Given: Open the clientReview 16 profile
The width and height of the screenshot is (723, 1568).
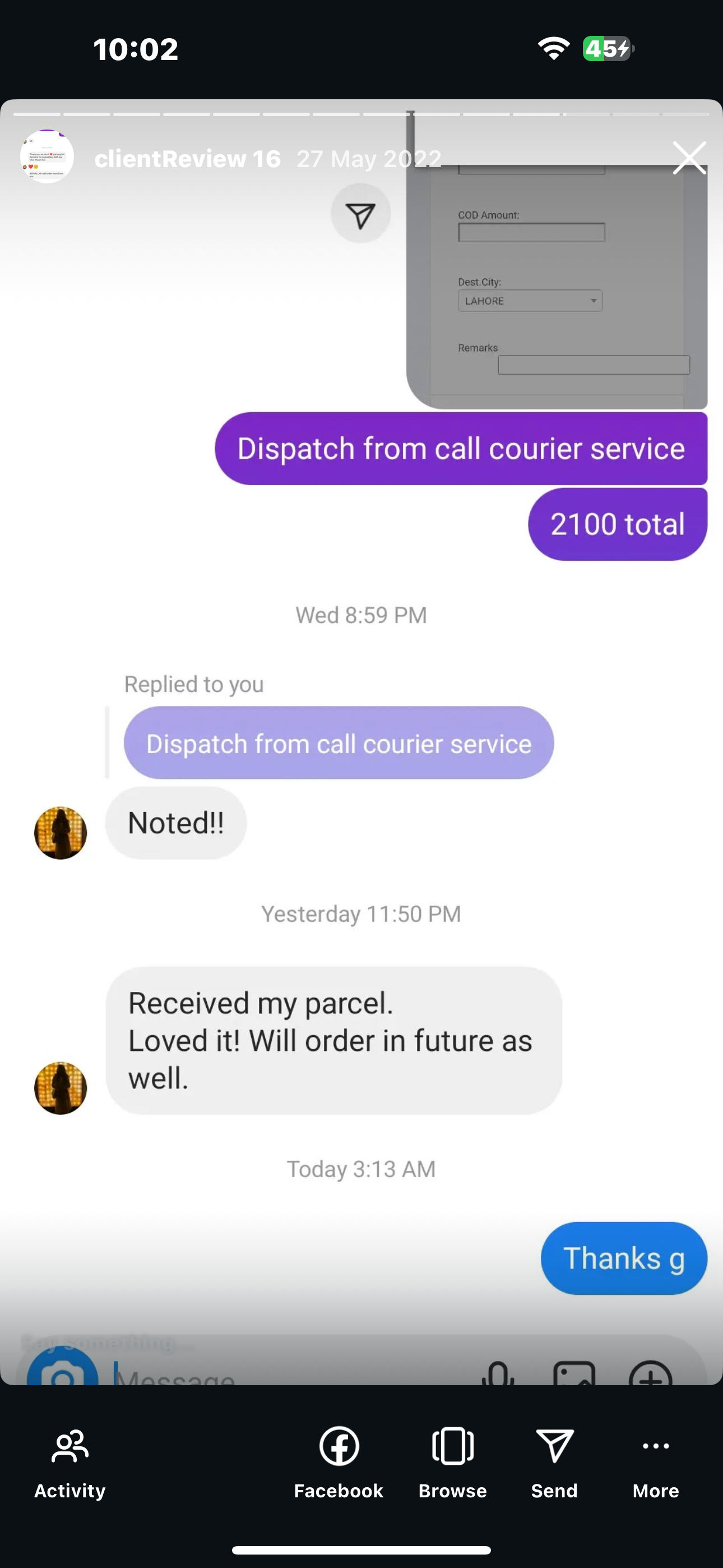Looking at the screenshot, I should click(x=187, y=159).
